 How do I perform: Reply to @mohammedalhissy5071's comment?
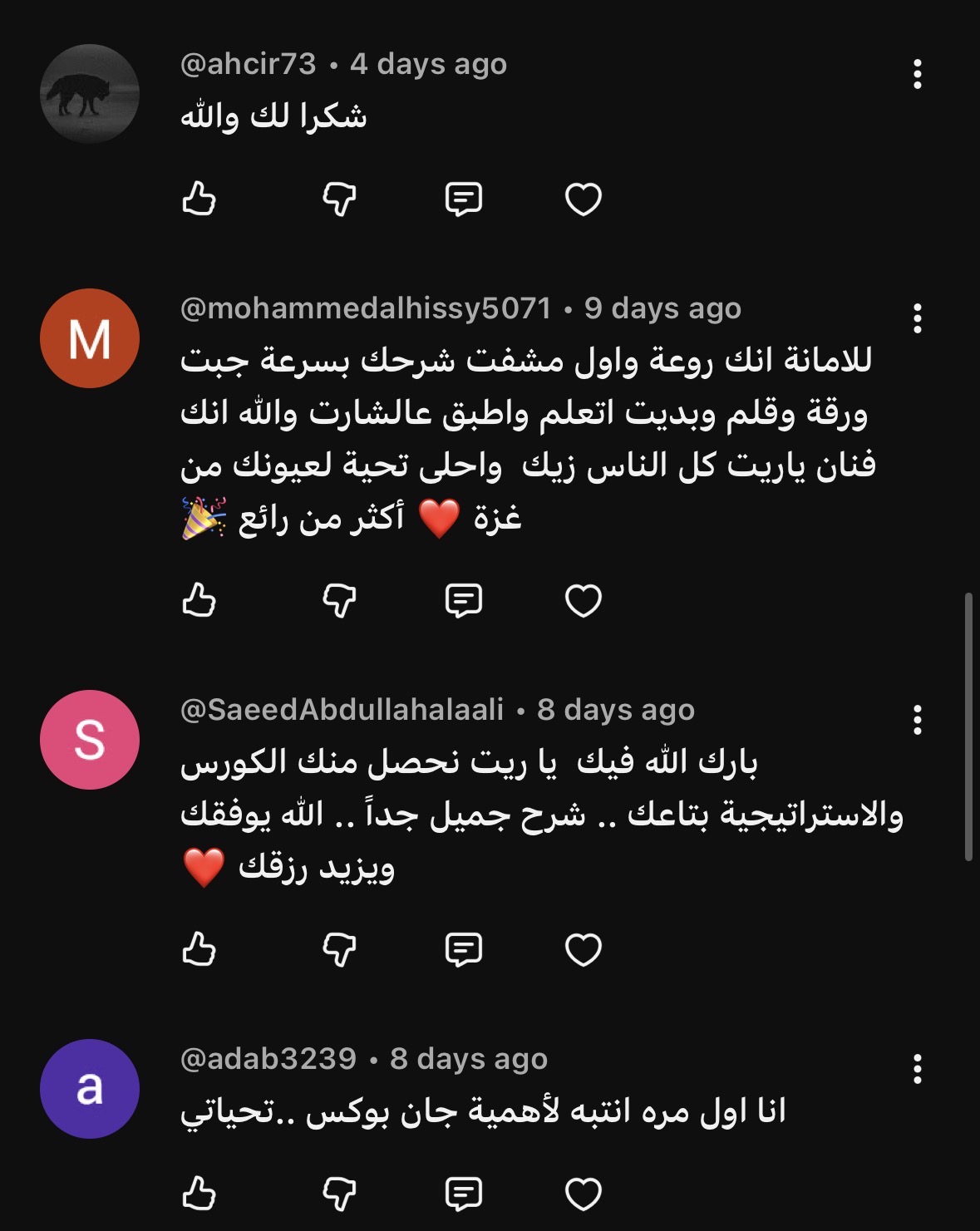[x=463, y=600]
